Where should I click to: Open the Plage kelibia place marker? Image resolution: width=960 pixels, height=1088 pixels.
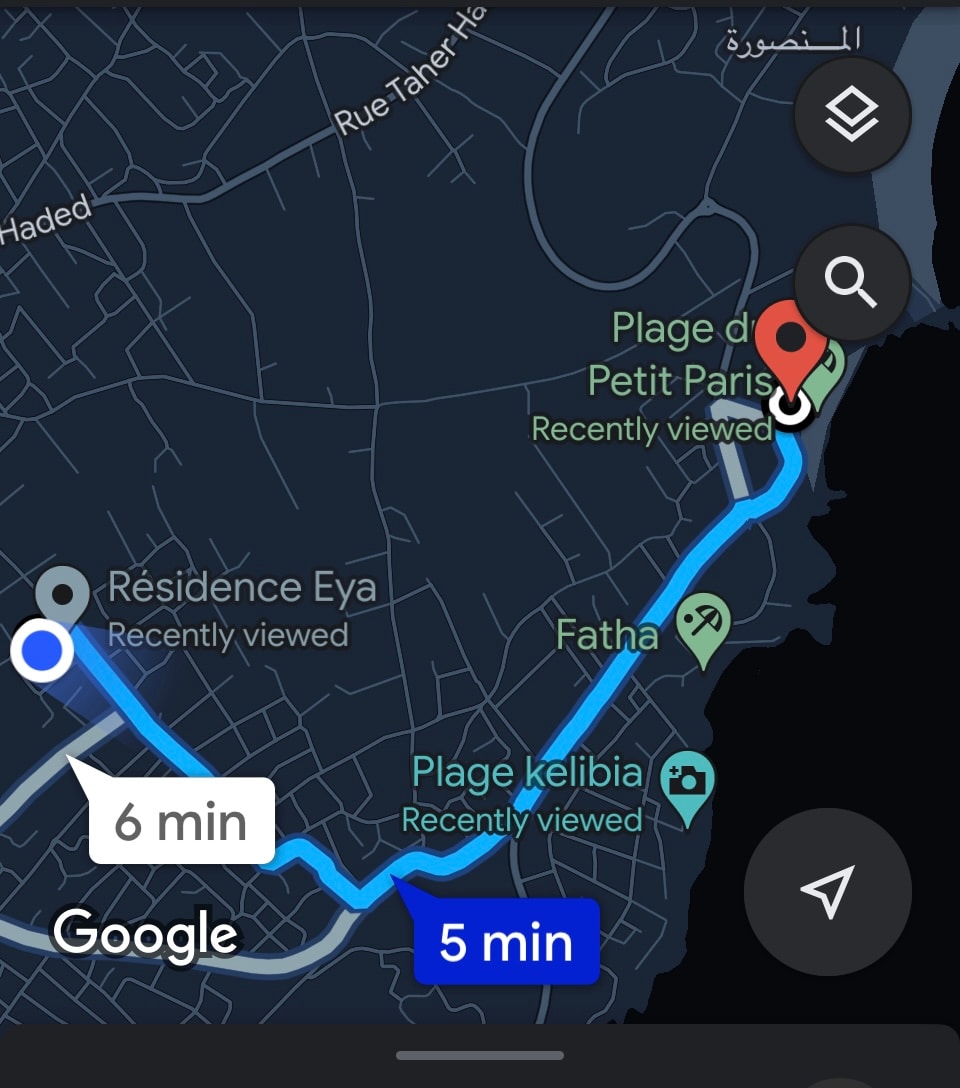click(x=687, y=782)
